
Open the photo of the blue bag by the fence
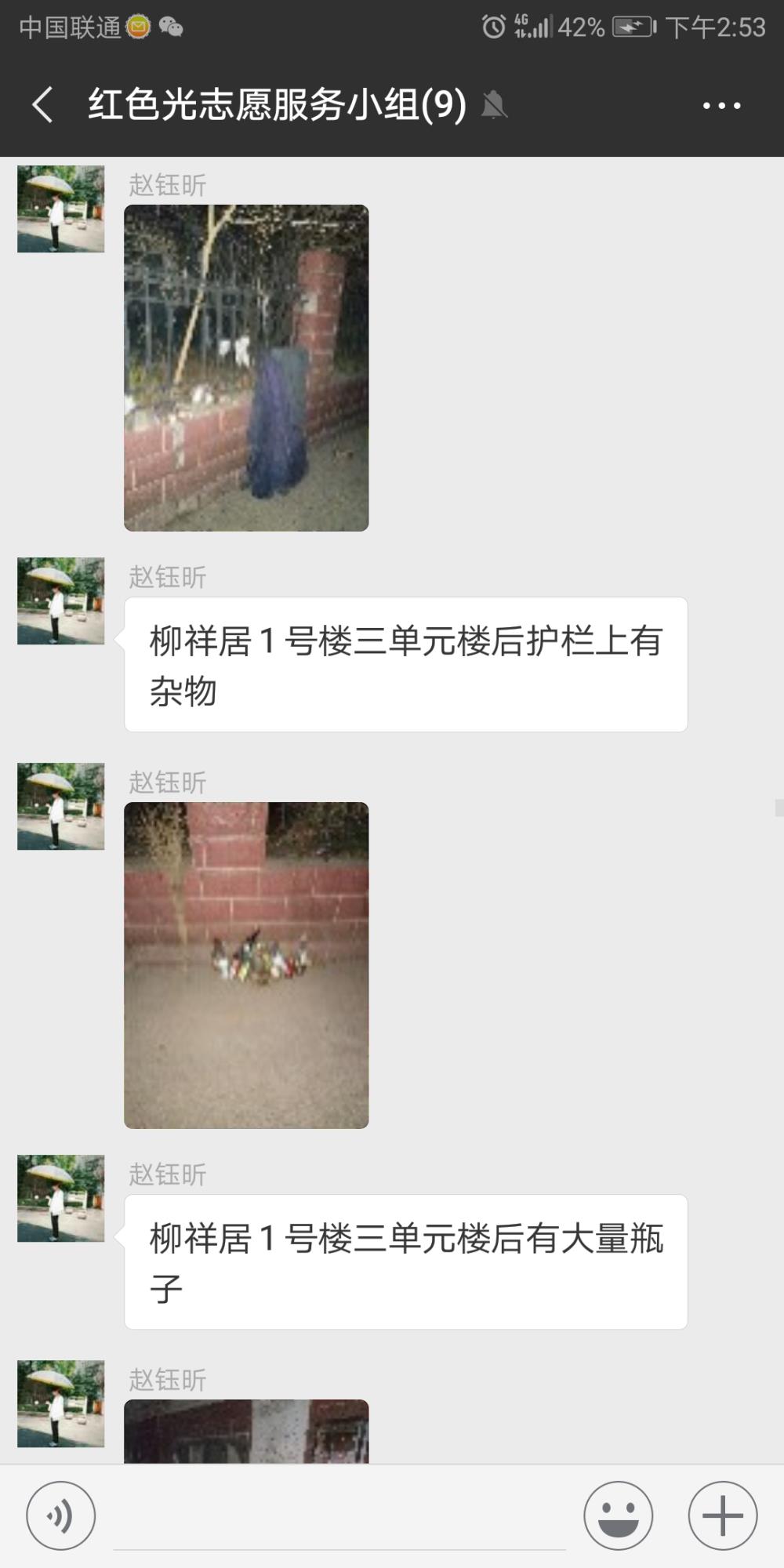[246, 368]
